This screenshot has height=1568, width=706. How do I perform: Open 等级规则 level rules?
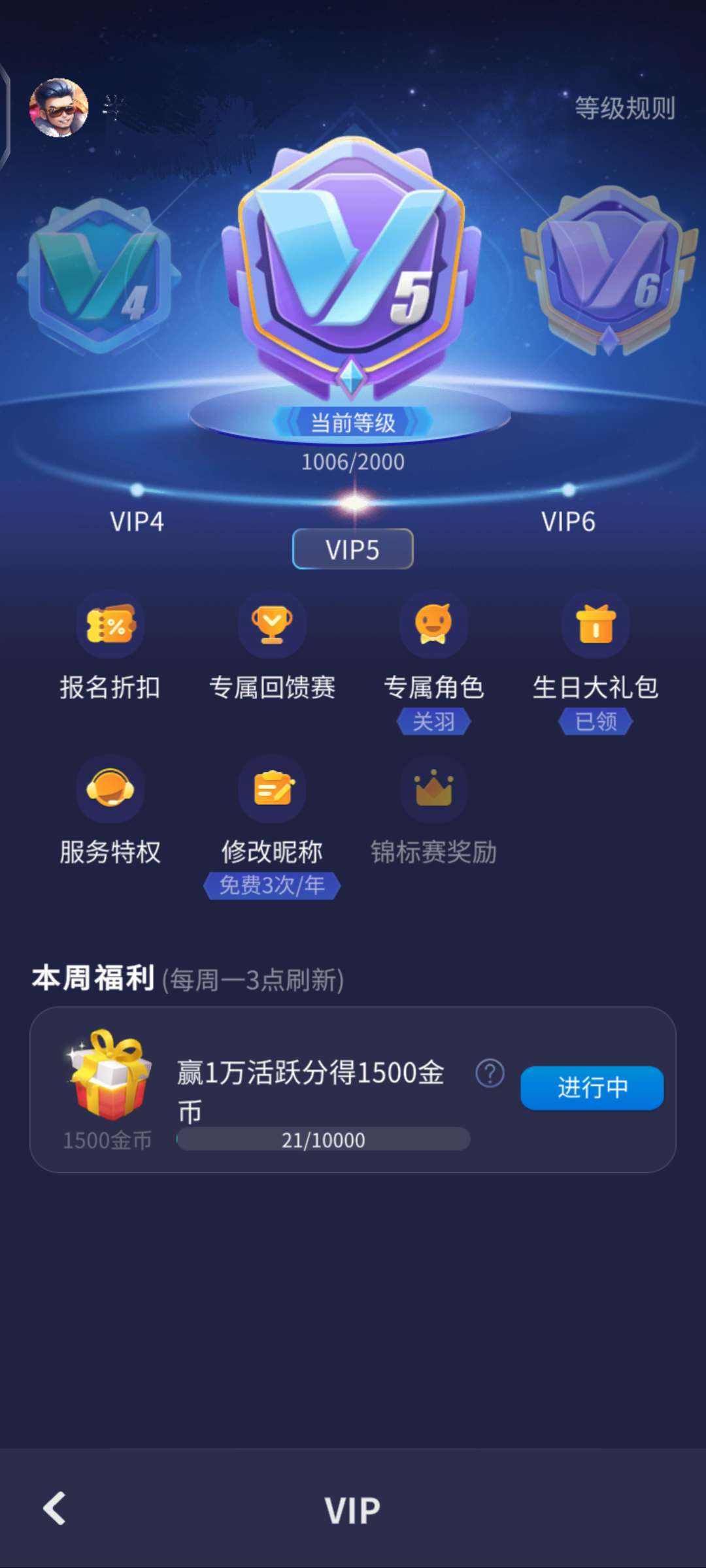point(624,108)
